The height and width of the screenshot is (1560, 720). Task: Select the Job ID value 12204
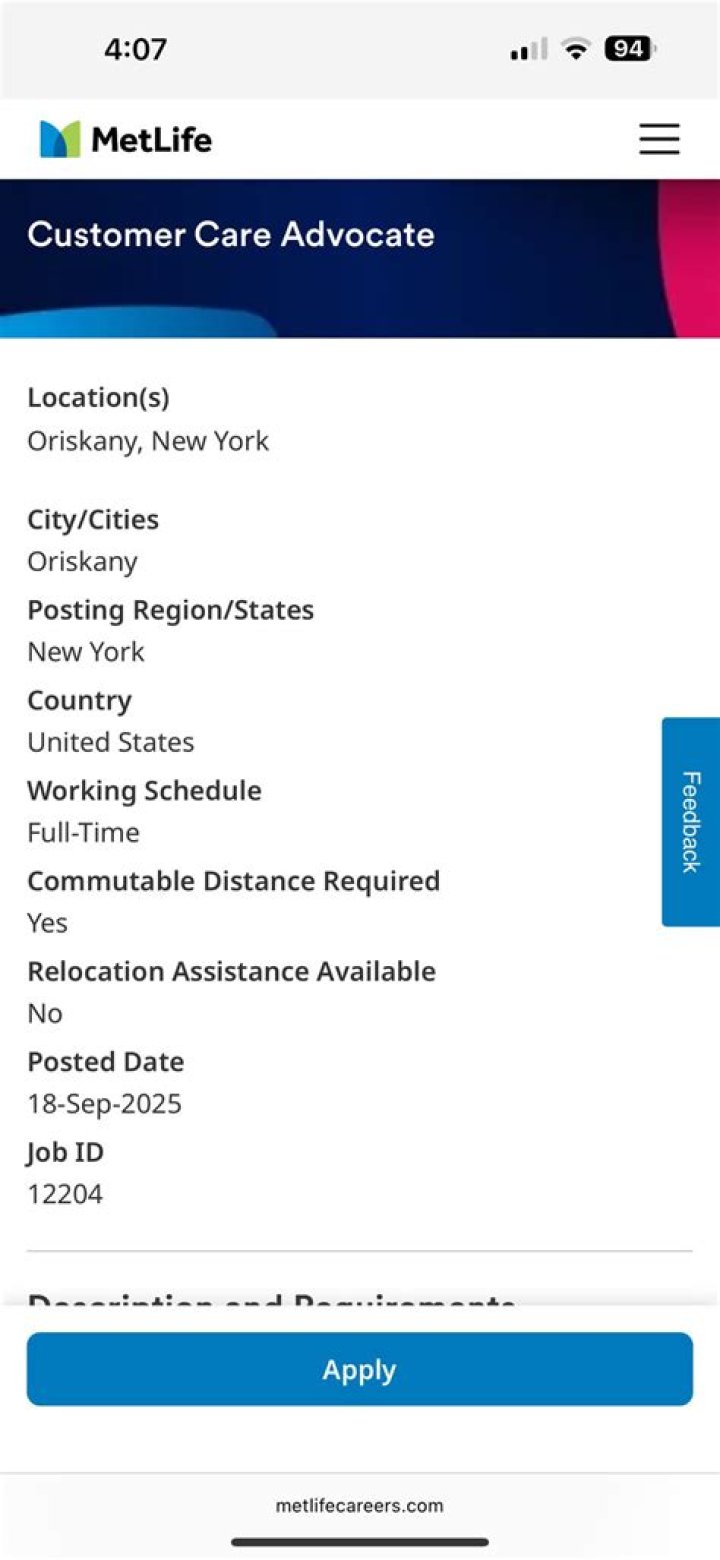pyautogui.click(x=64, y=1193)
